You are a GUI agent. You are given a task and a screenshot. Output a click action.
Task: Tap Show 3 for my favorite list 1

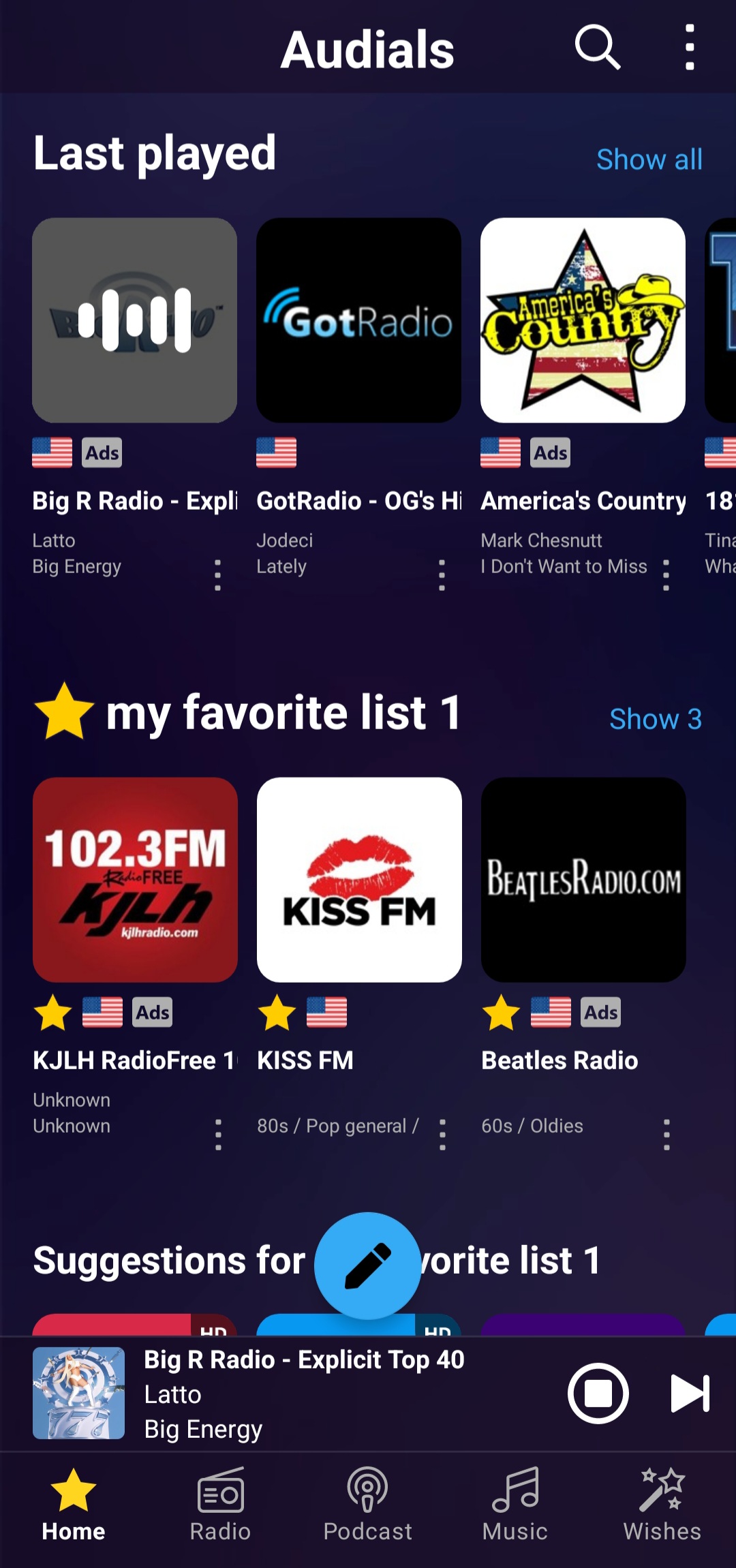655,719
